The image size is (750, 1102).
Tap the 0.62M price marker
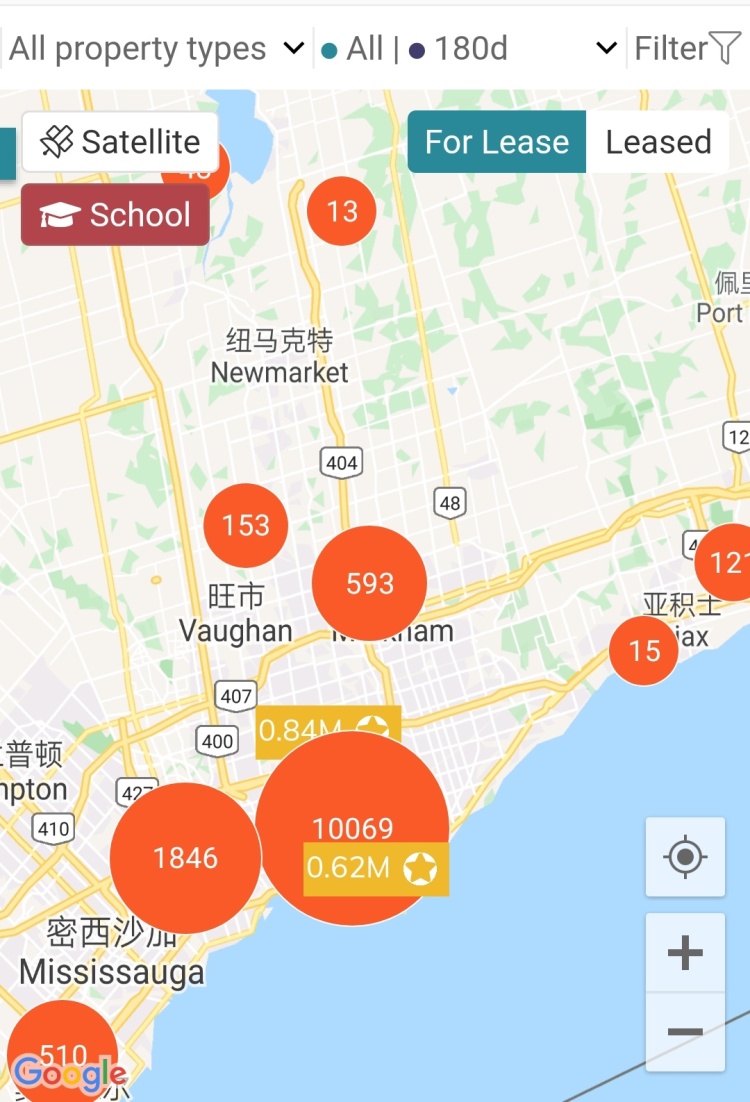tap(375, 868)
